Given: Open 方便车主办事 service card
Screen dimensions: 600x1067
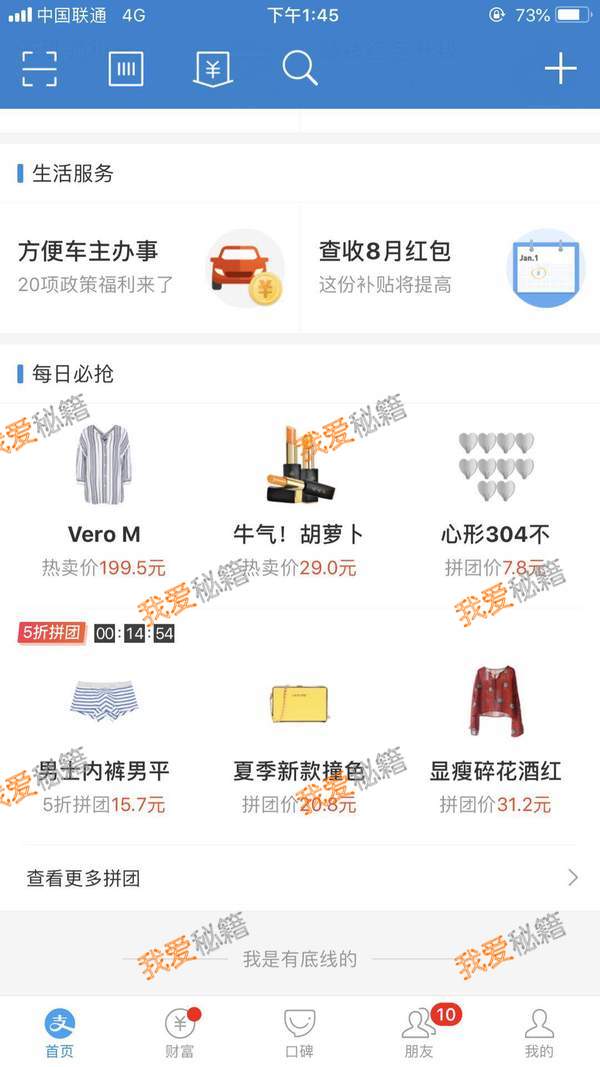Looking at the screenshot, I should point(150,268).
